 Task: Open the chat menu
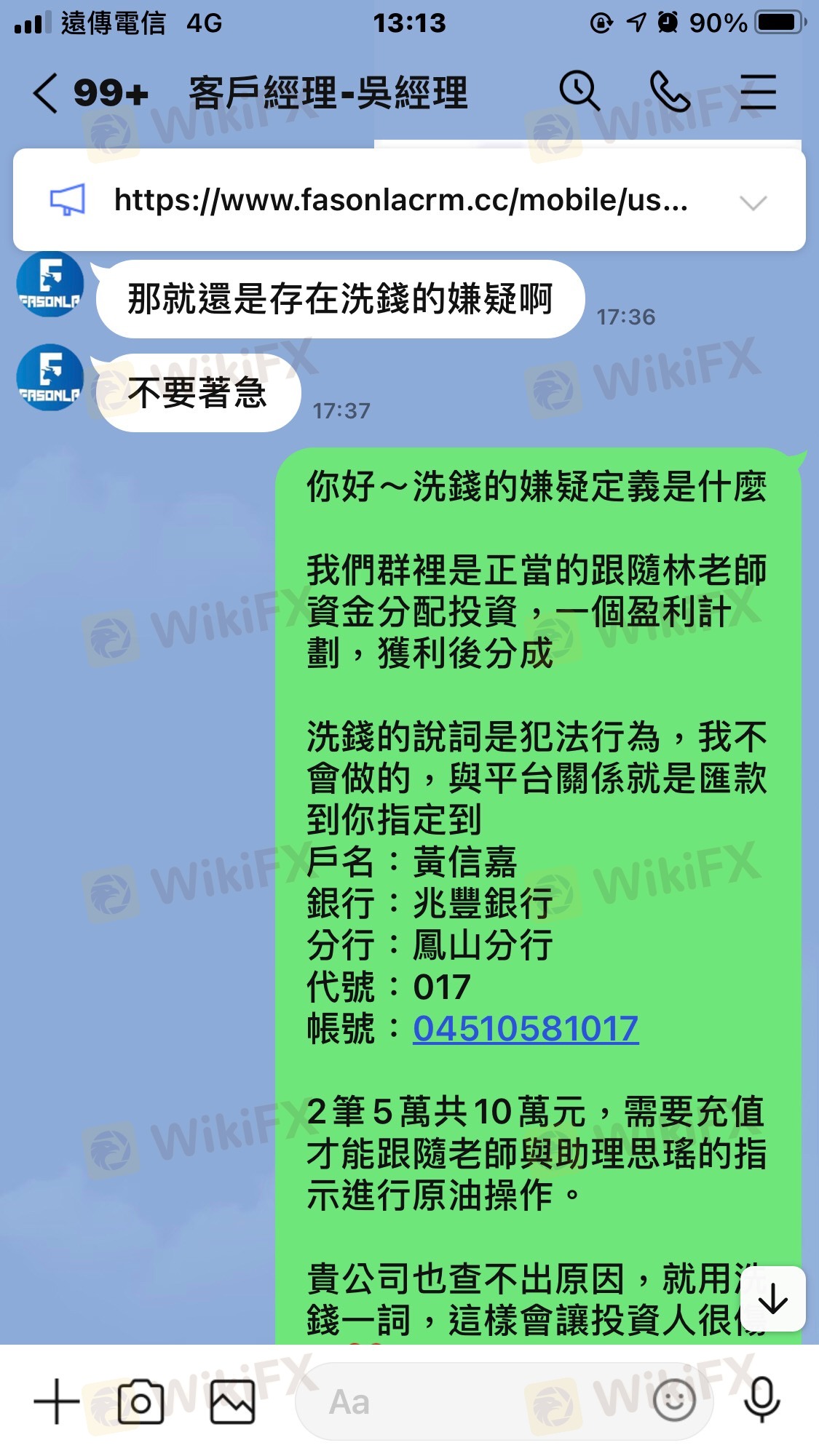pos(759,92)
